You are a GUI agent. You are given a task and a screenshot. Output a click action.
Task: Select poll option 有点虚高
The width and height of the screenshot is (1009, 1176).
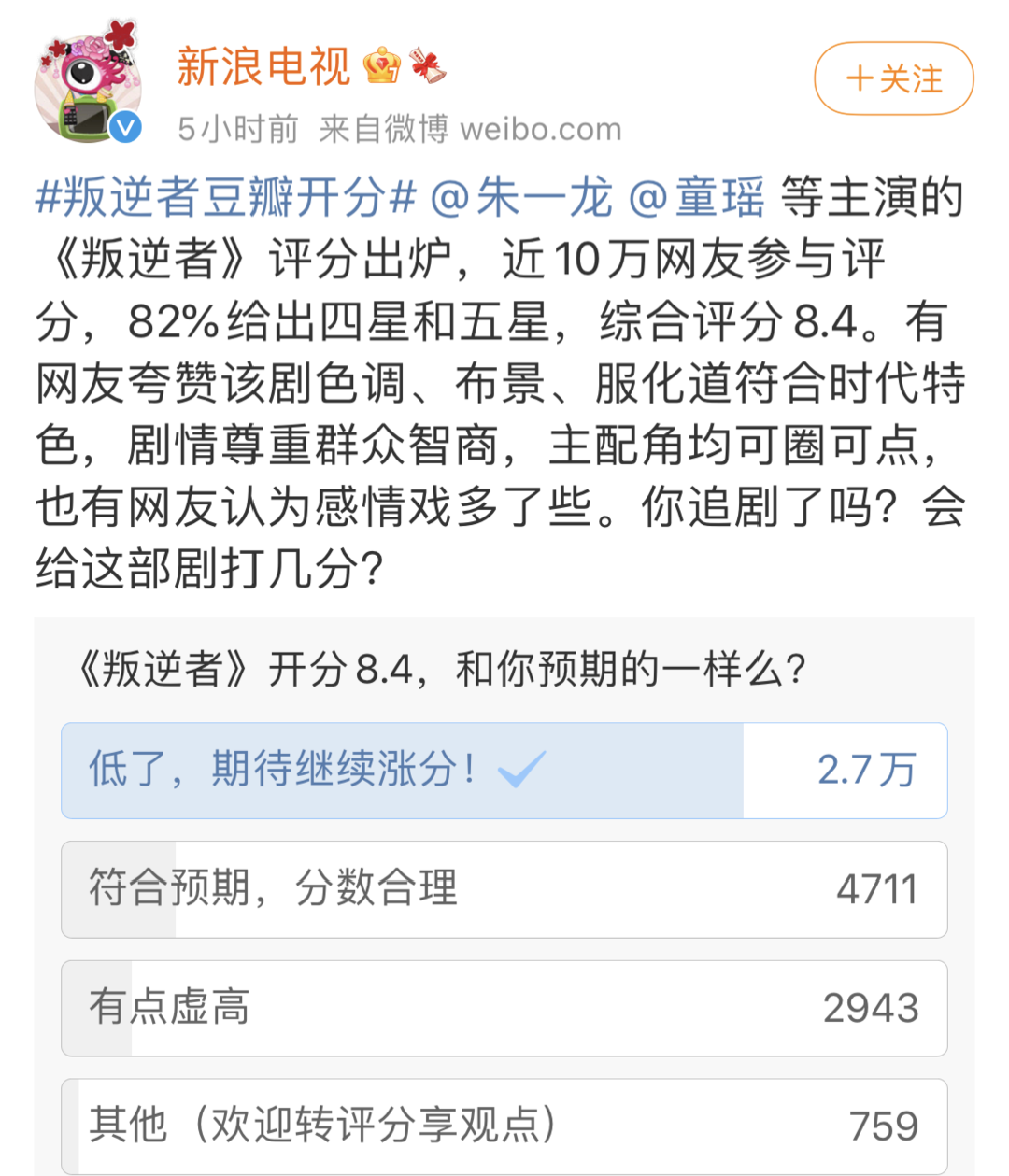(x=504, y=1008)
